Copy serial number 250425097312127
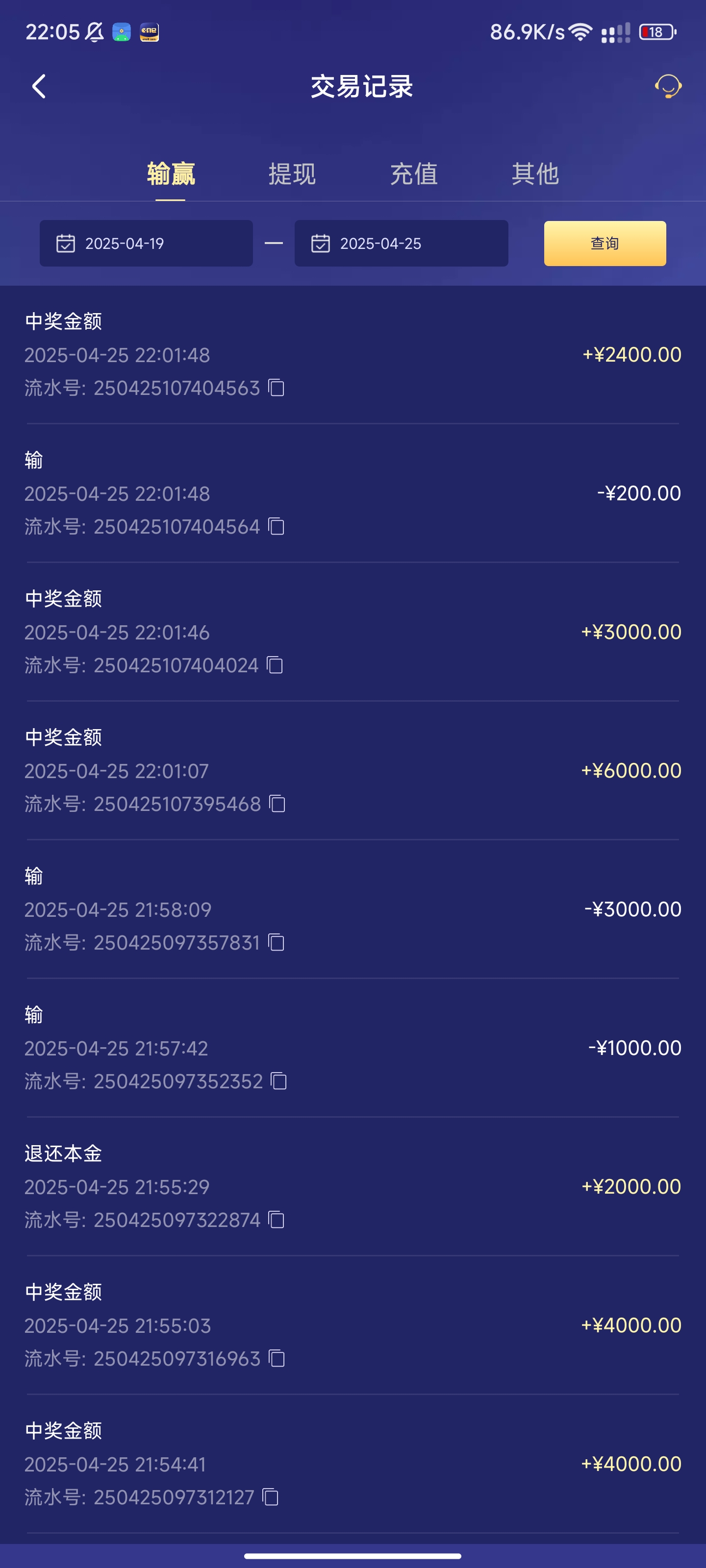The image size is (706, 1568). [x=271, y=1497]
